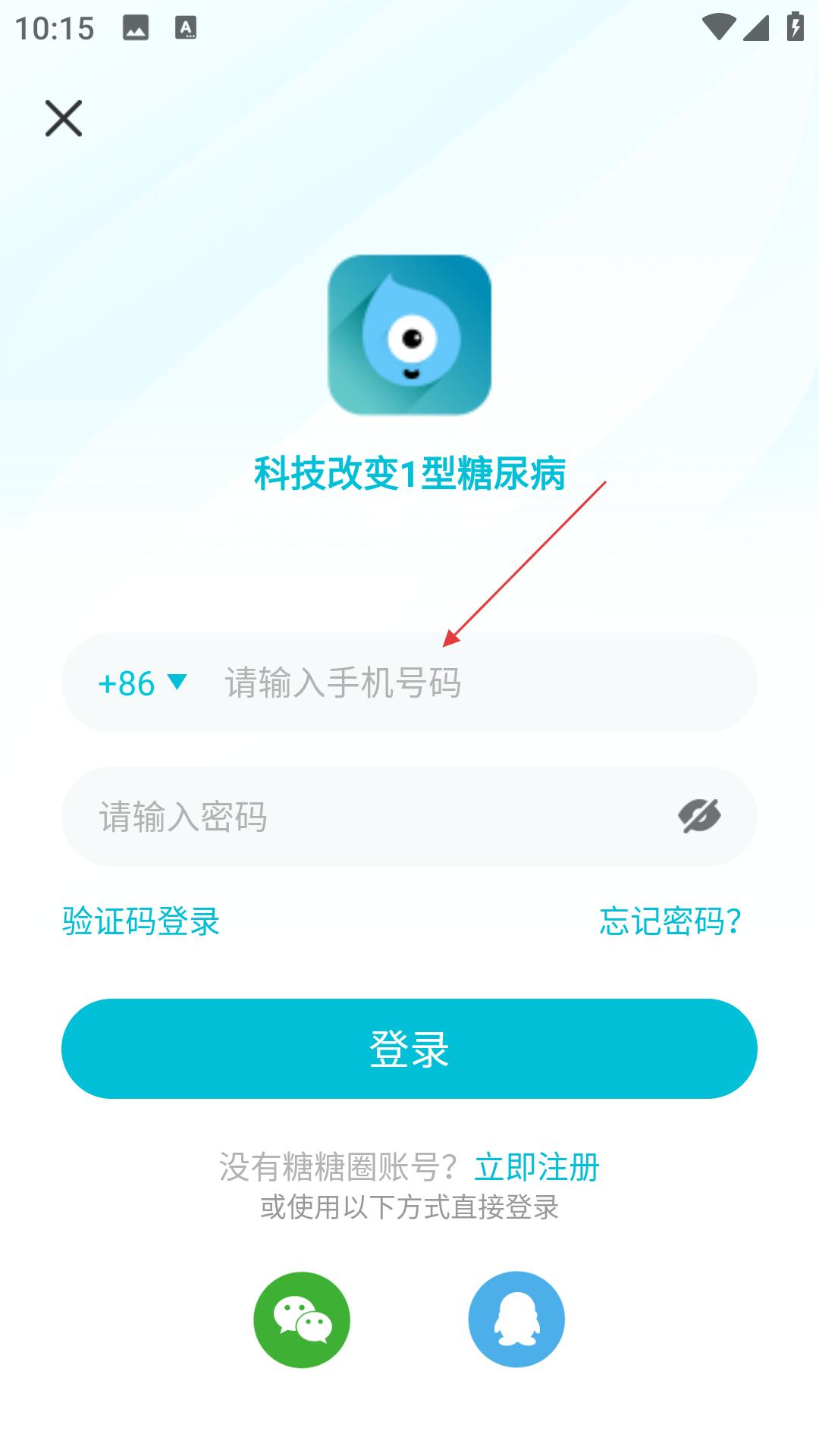
Task: Open 立即注册 to register
Action: [537, 1167]
